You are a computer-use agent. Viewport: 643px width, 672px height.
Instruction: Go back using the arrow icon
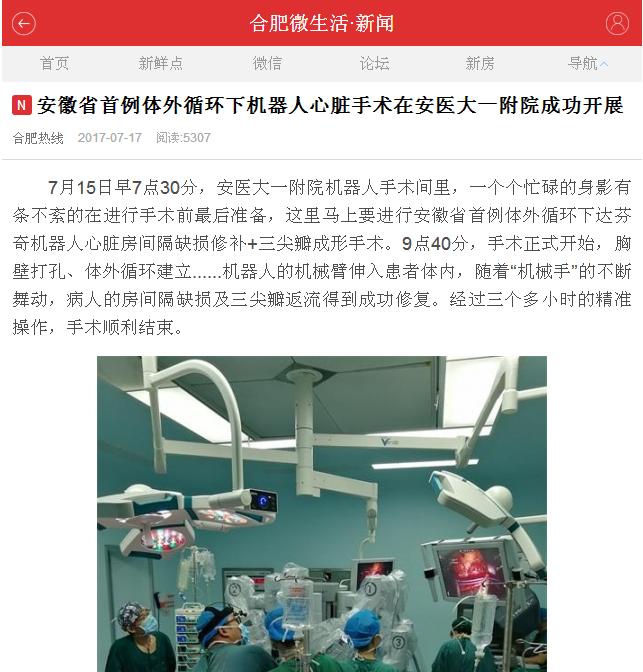[23, 23]
